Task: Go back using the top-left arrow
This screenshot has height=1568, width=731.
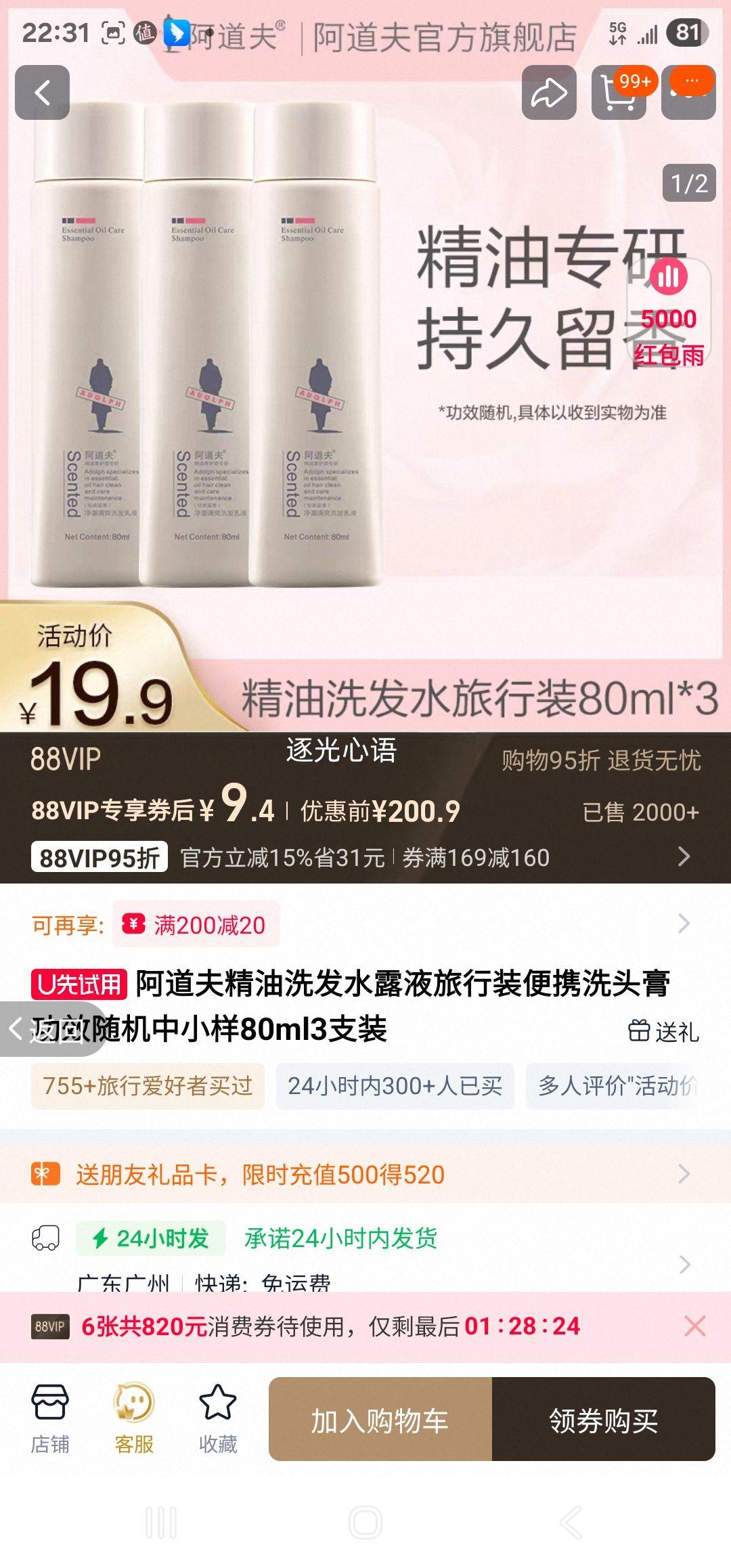Action: [42, 93]
